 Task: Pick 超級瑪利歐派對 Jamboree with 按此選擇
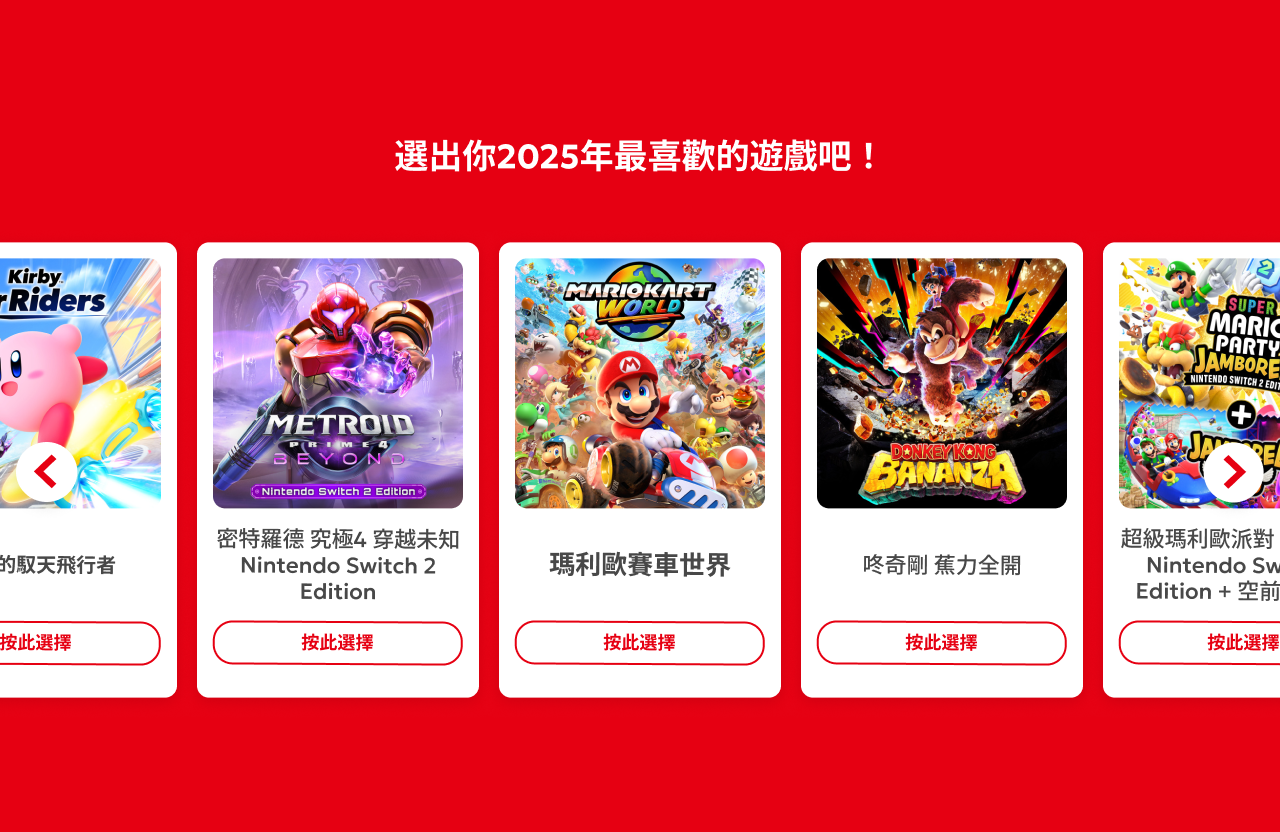1220,643
